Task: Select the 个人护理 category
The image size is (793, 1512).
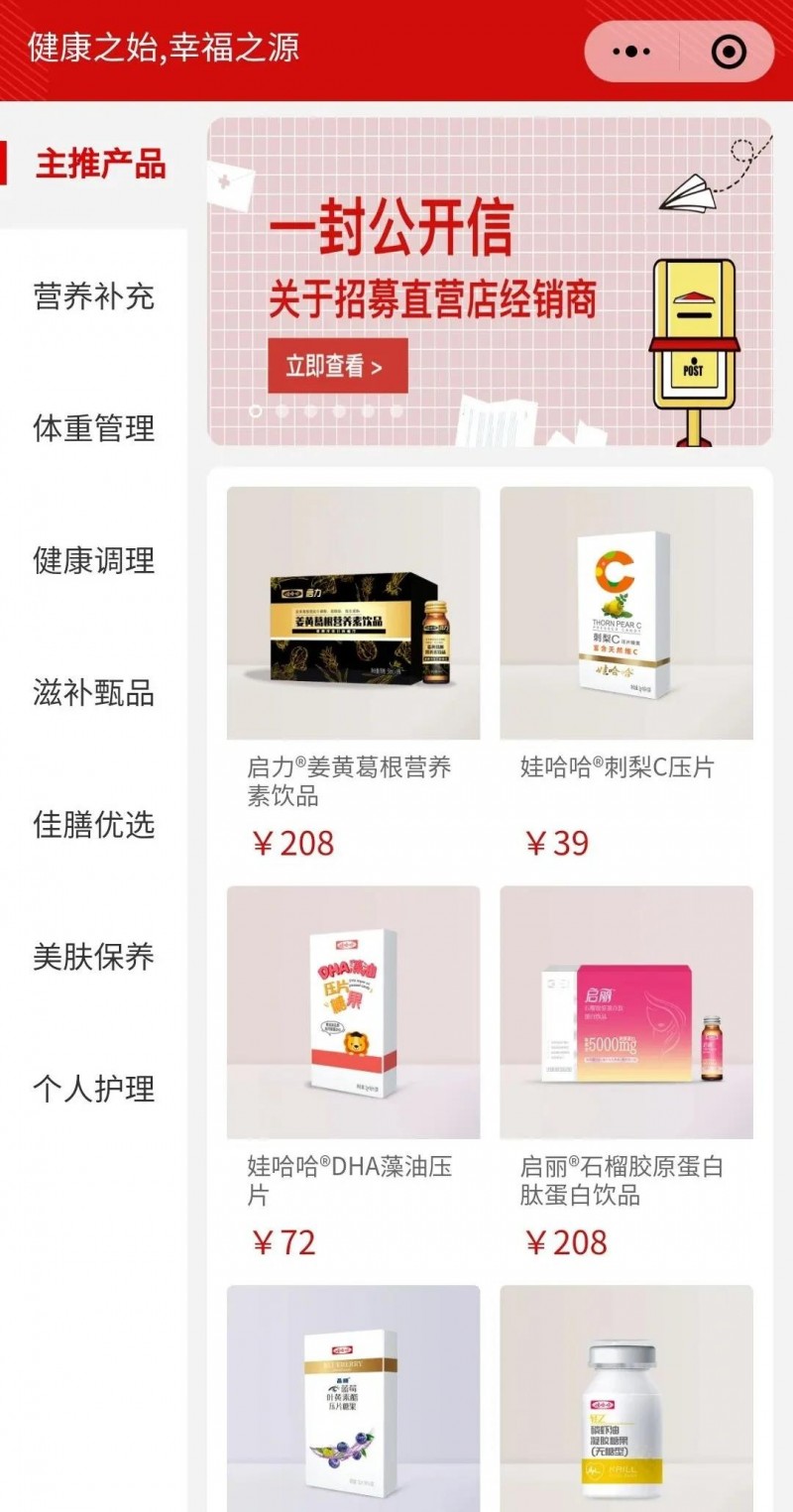Action: coord(94,1089)
